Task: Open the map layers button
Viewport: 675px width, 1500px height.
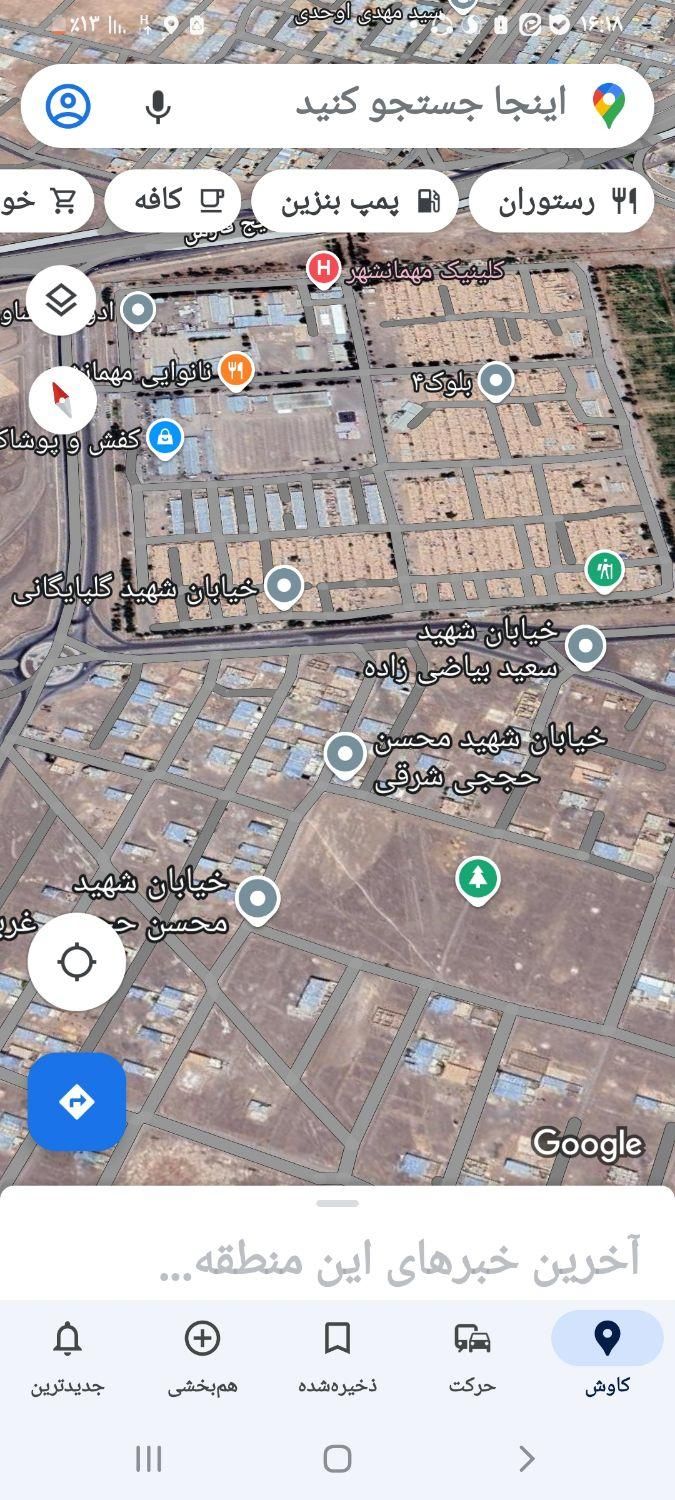Action: point(62,299)
